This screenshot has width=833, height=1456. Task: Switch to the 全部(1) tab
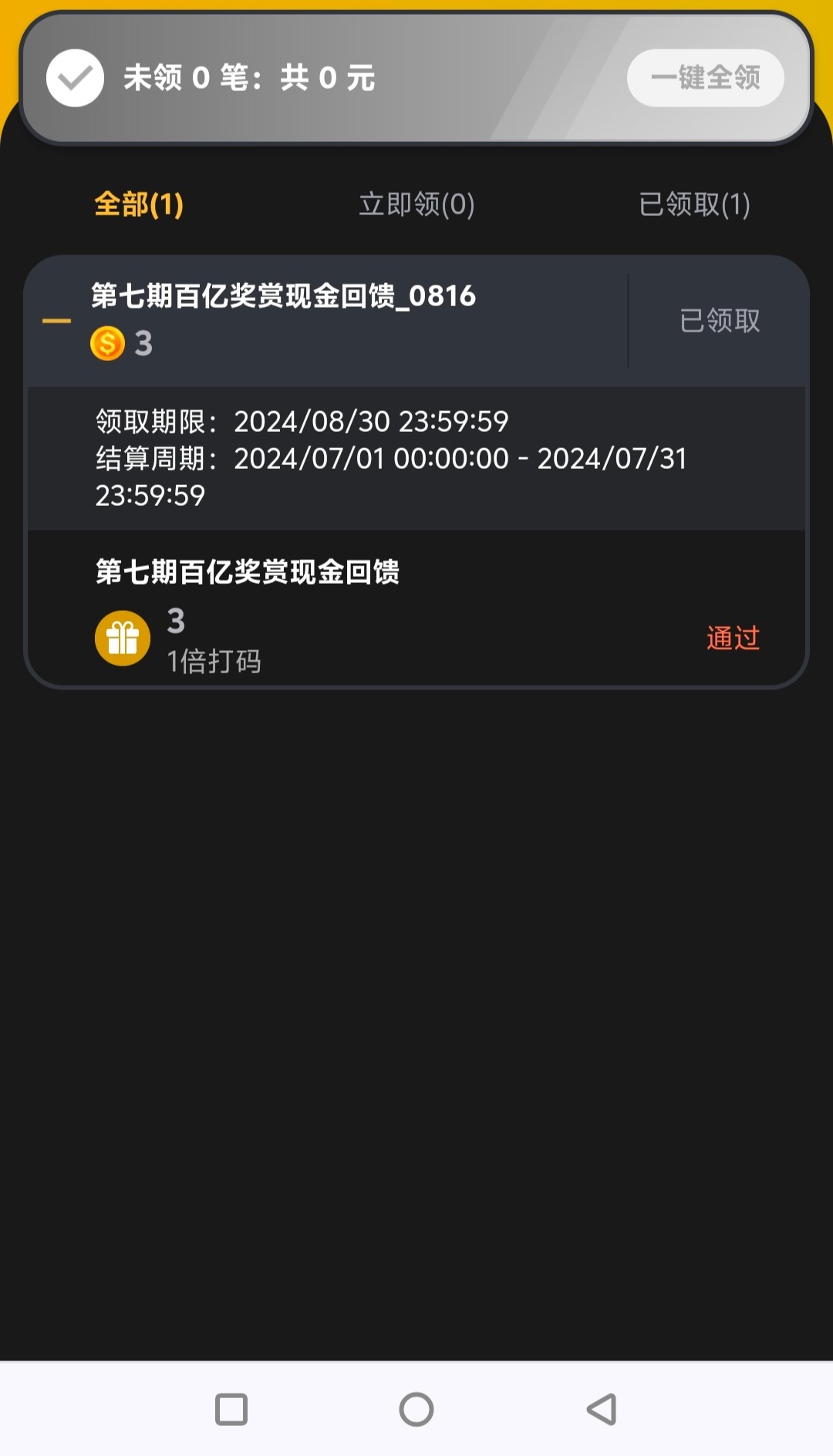(139, 204)
